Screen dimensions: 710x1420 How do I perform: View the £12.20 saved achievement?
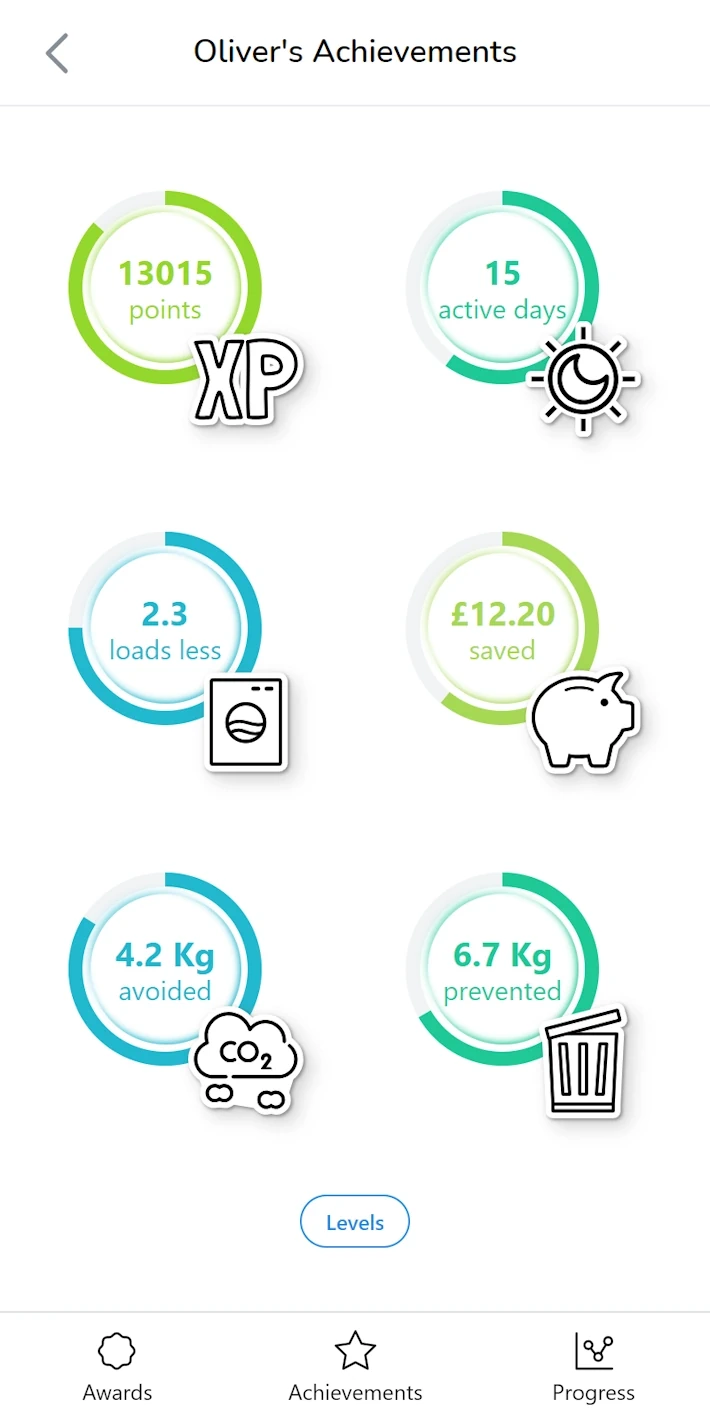click(x=502, y=629)
